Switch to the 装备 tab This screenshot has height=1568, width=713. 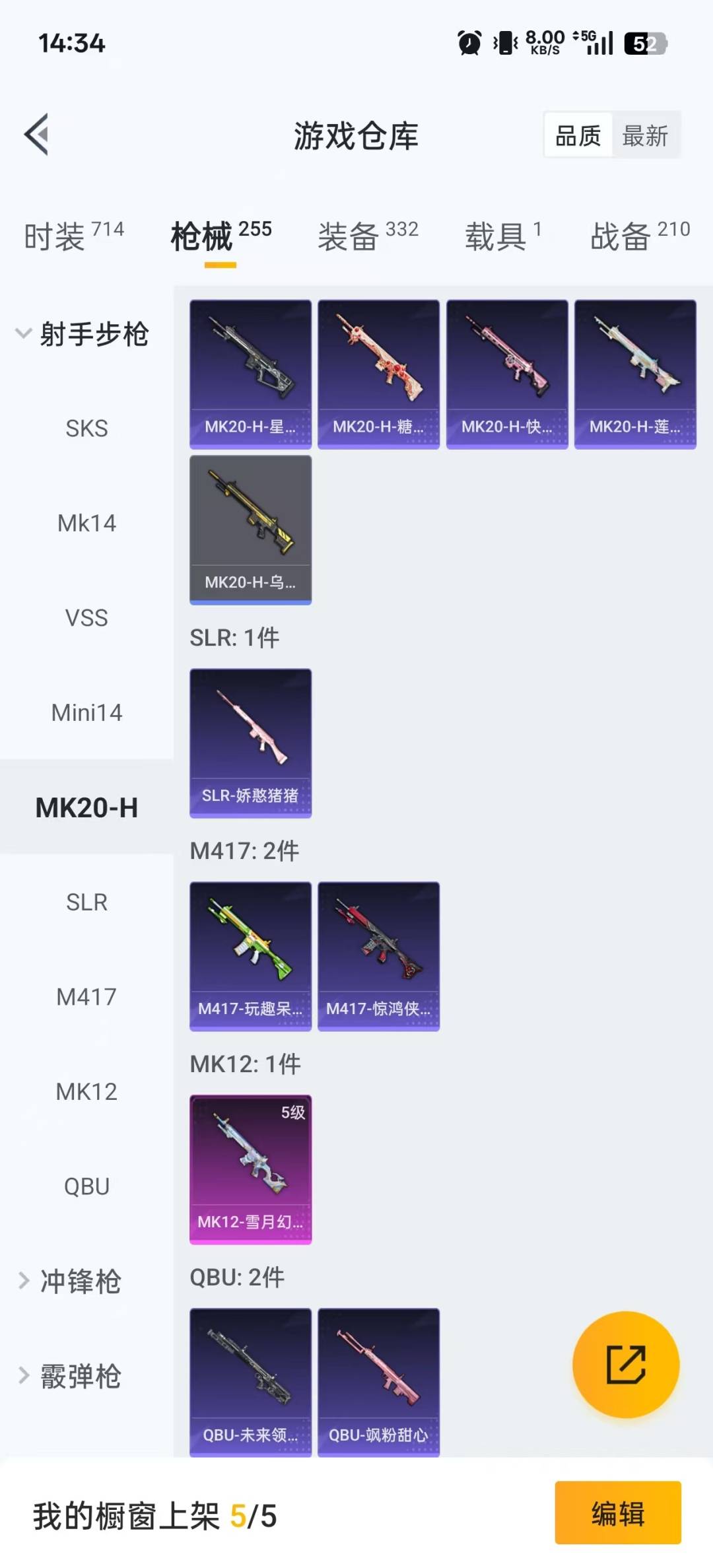coord(368,236)
